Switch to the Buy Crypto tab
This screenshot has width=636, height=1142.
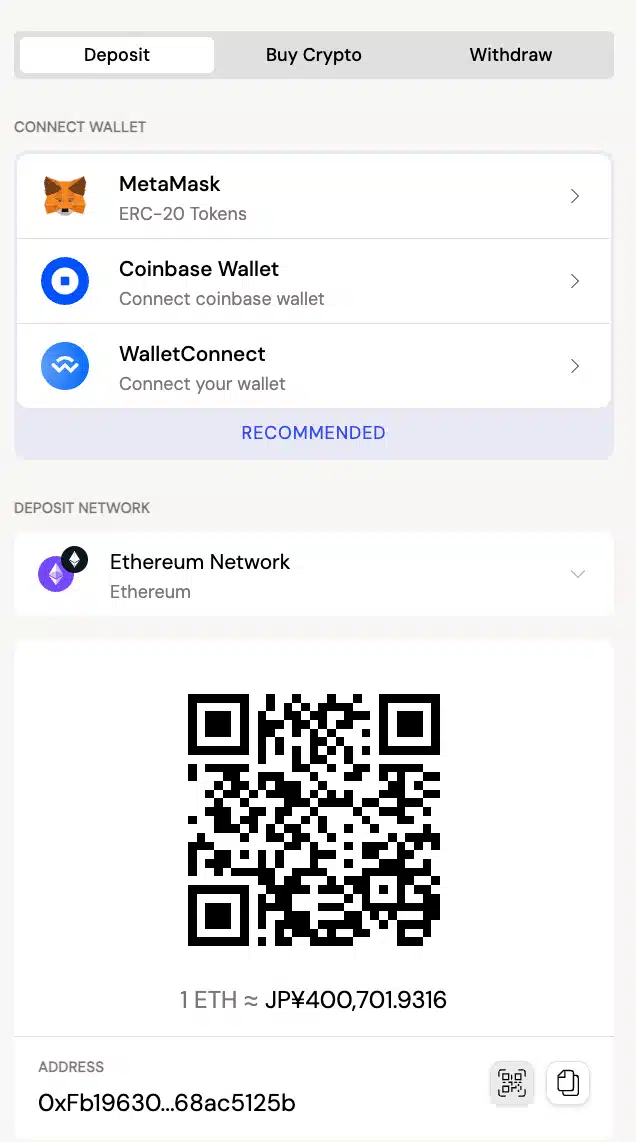(313, 55)
